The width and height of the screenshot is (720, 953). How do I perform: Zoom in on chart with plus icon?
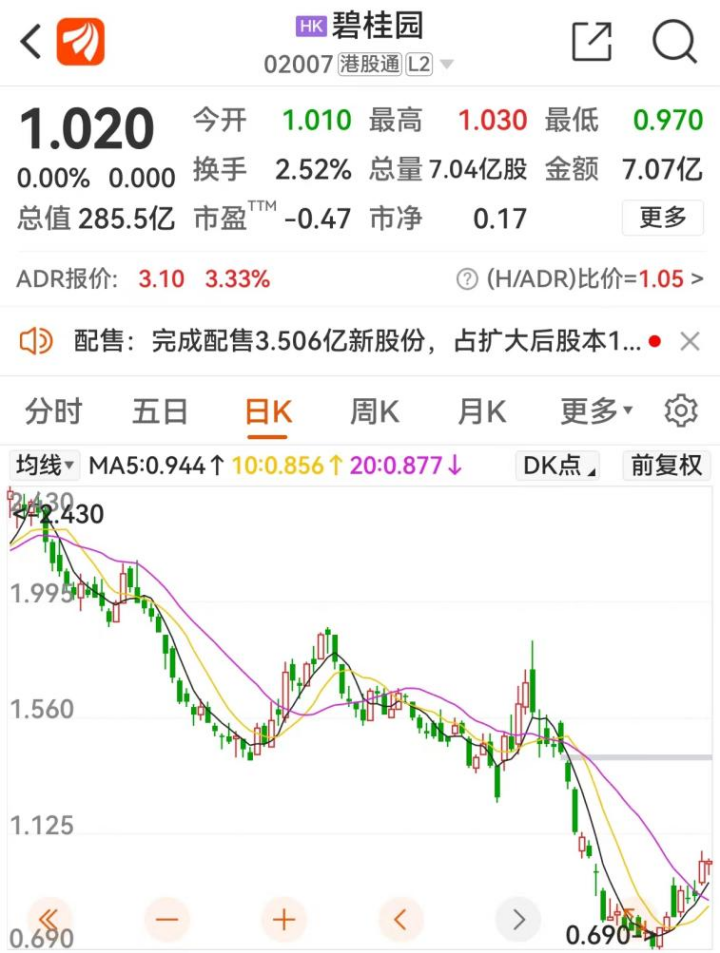[284, 919]
